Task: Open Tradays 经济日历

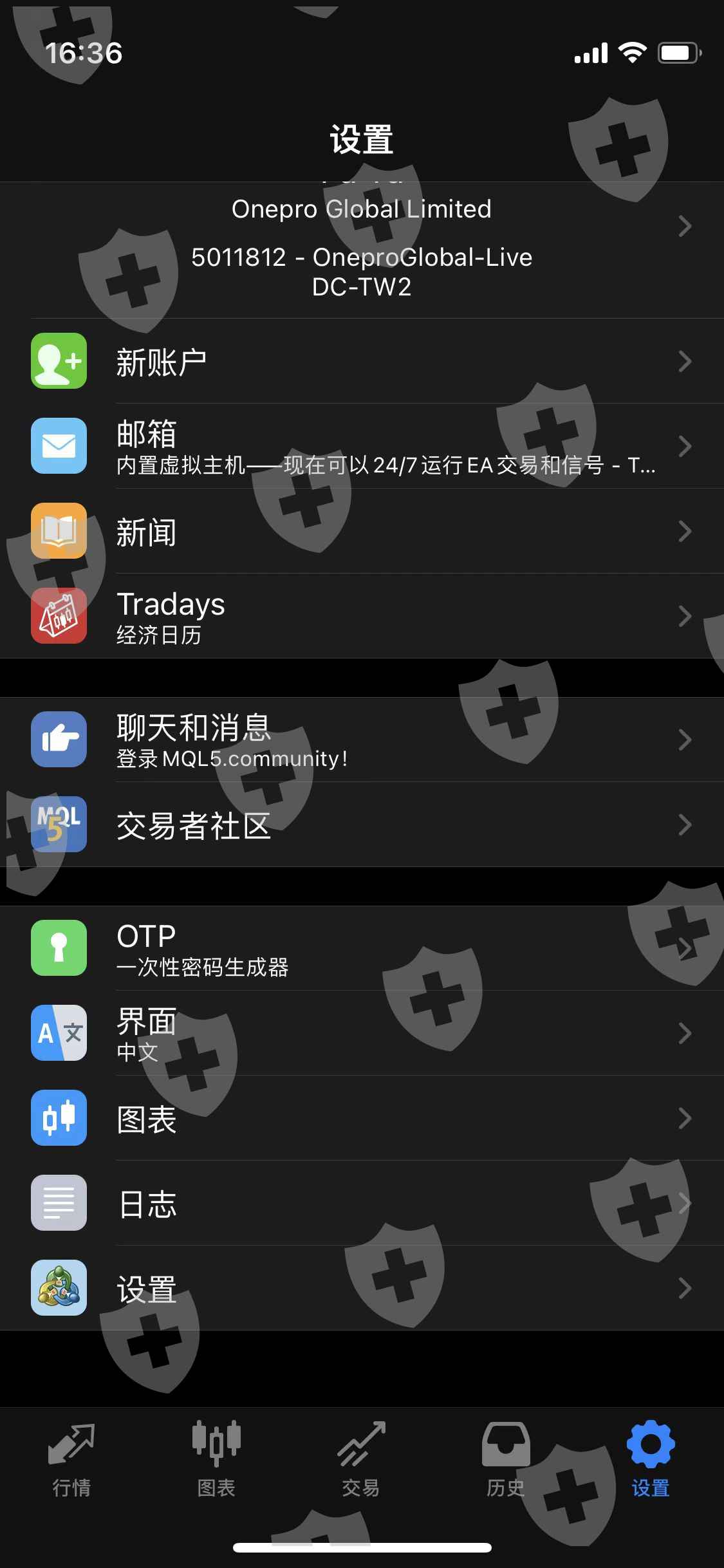Action: click(362, 616)
